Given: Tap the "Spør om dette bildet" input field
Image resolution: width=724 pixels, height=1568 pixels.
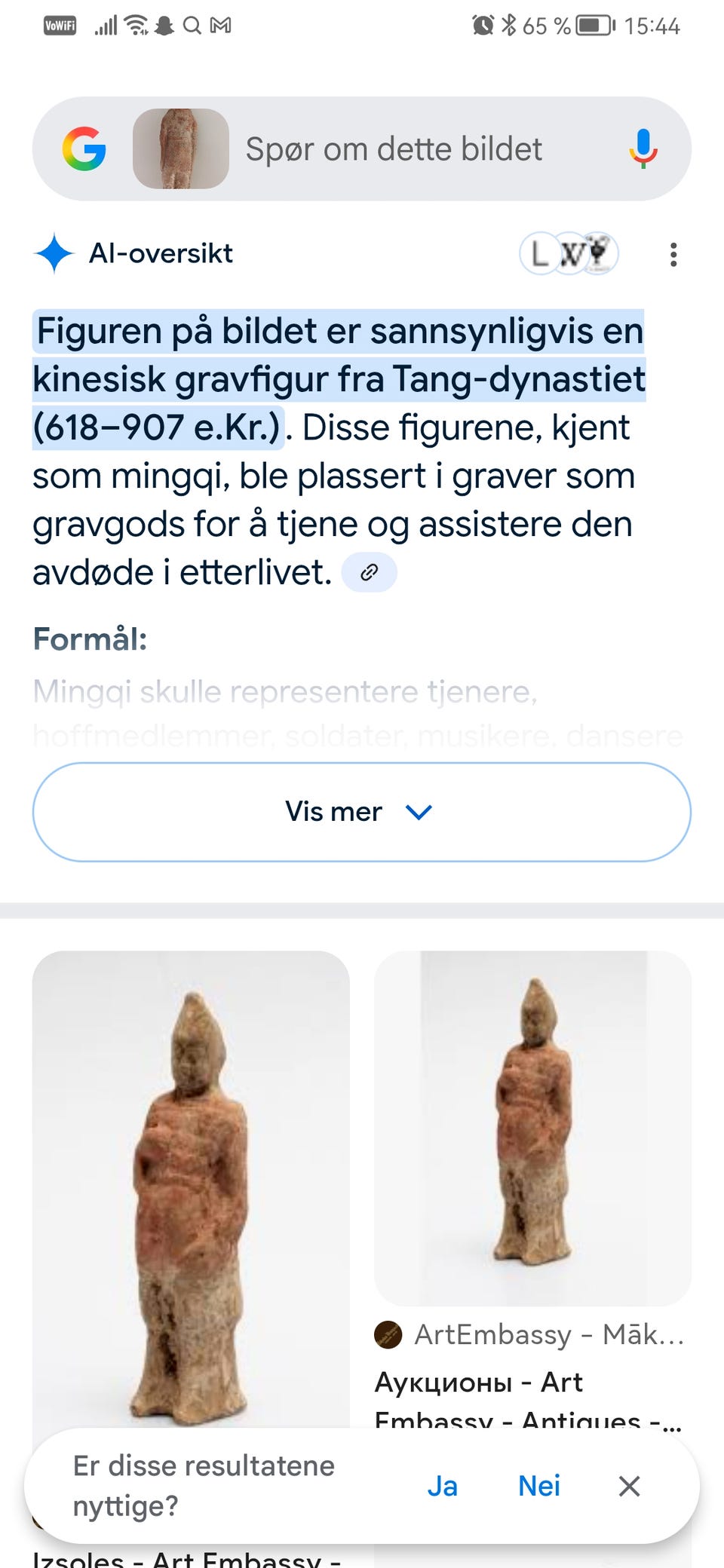Looking at the screenshot, I should click(x=394, y=149).
